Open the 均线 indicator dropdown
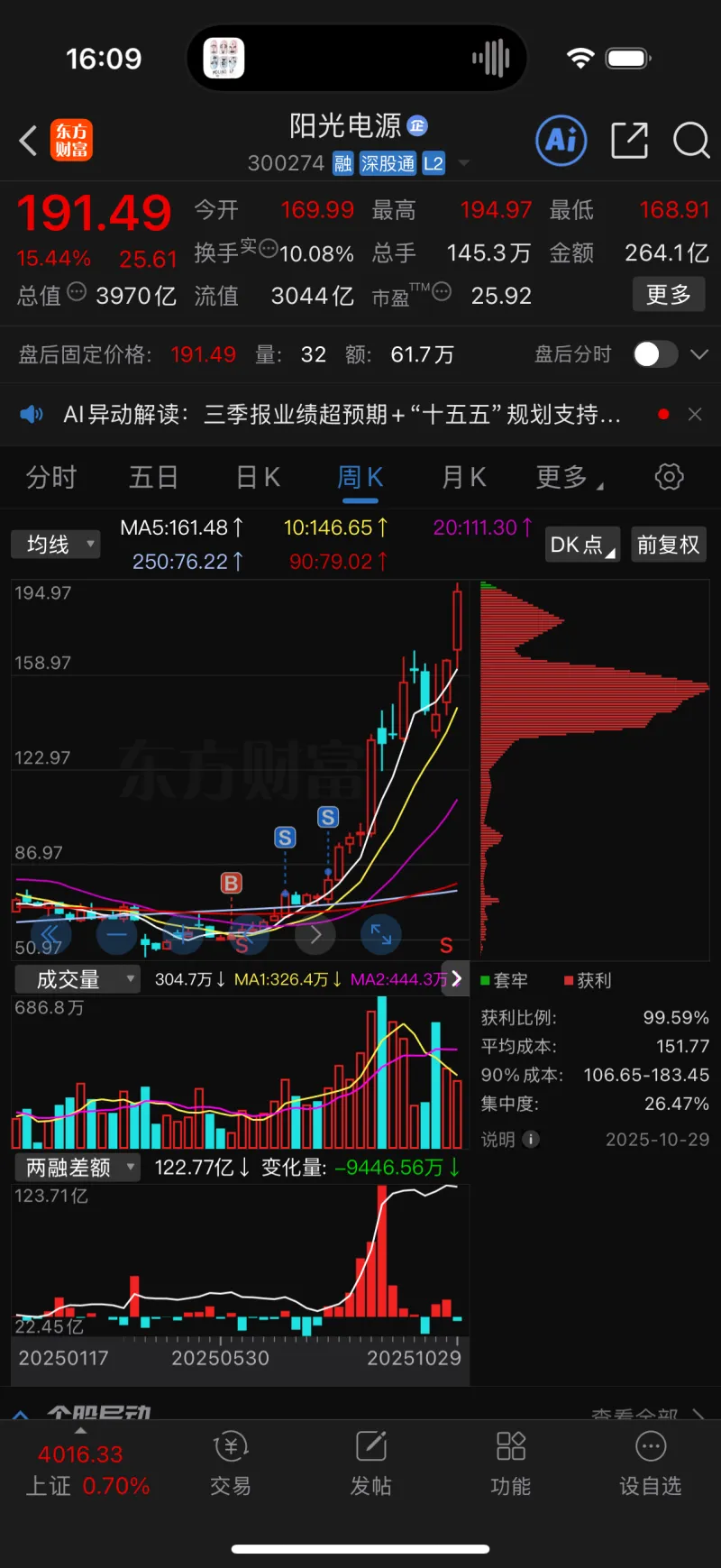The image size is (721, 1568). coord(56,545)
